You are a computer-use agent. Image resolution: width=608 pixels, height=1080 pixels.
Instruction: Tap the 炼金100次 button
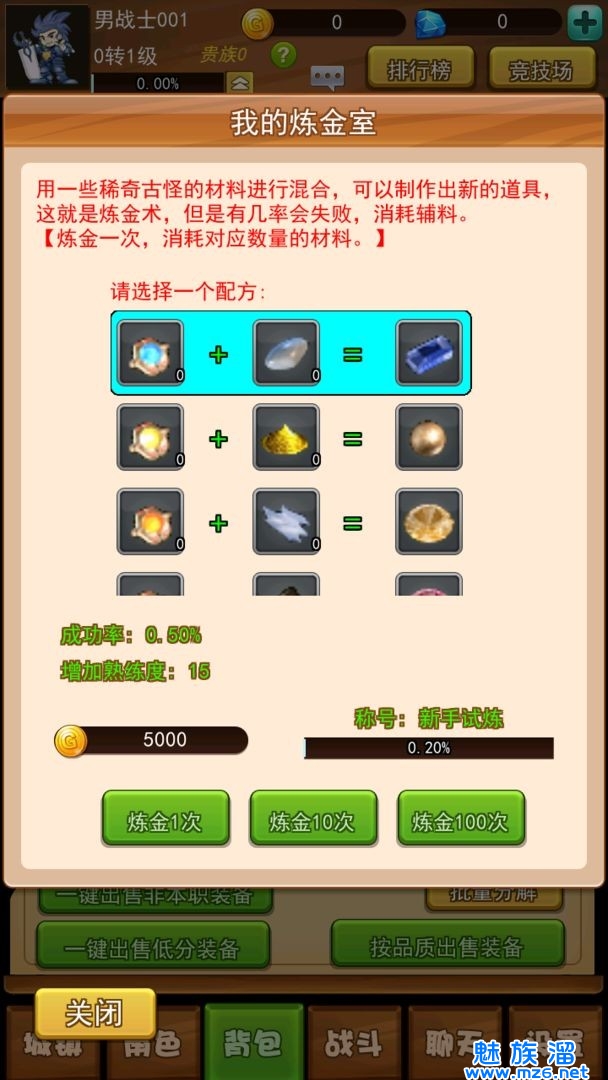point(460,821)
